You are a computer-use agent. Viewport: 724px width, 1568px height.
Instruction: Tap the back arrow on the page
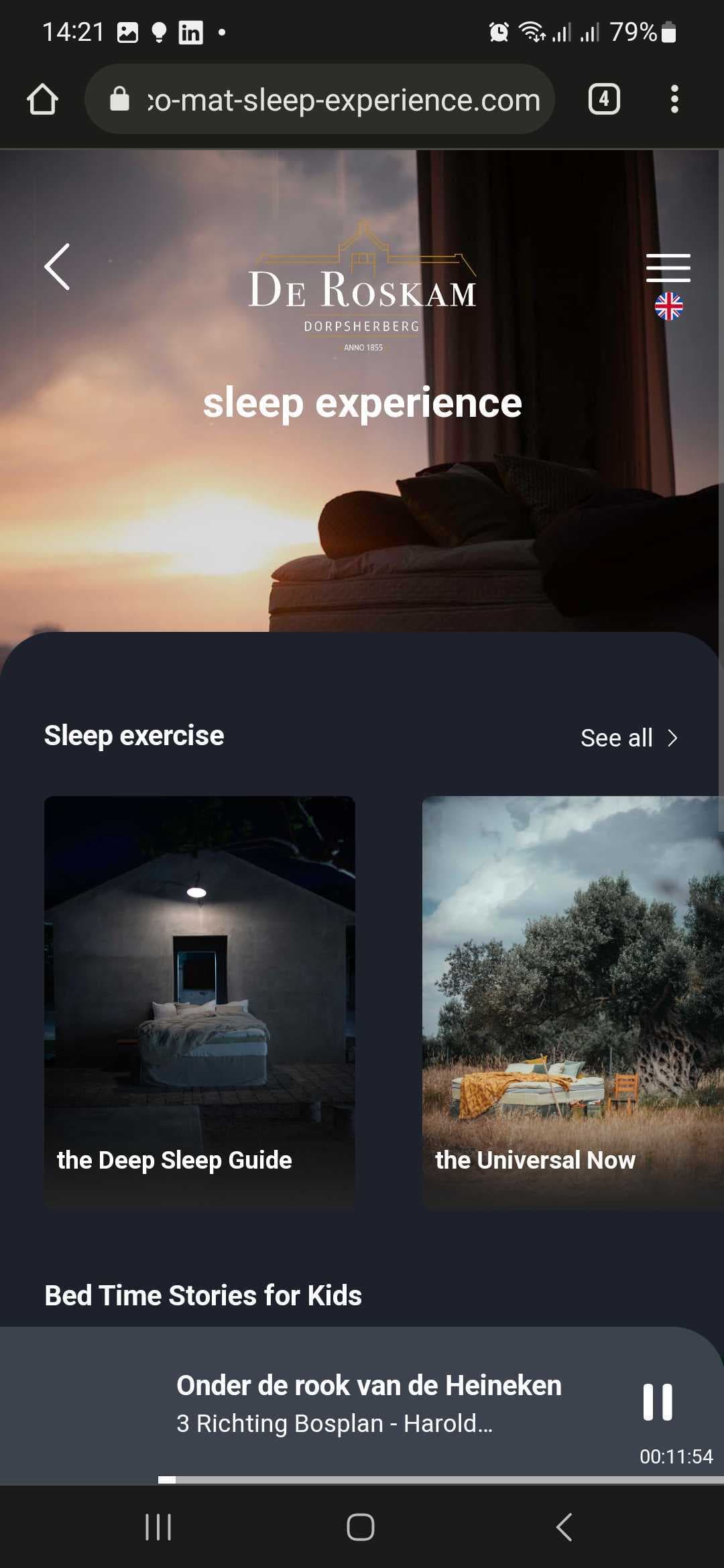click(x=58, y=267)
